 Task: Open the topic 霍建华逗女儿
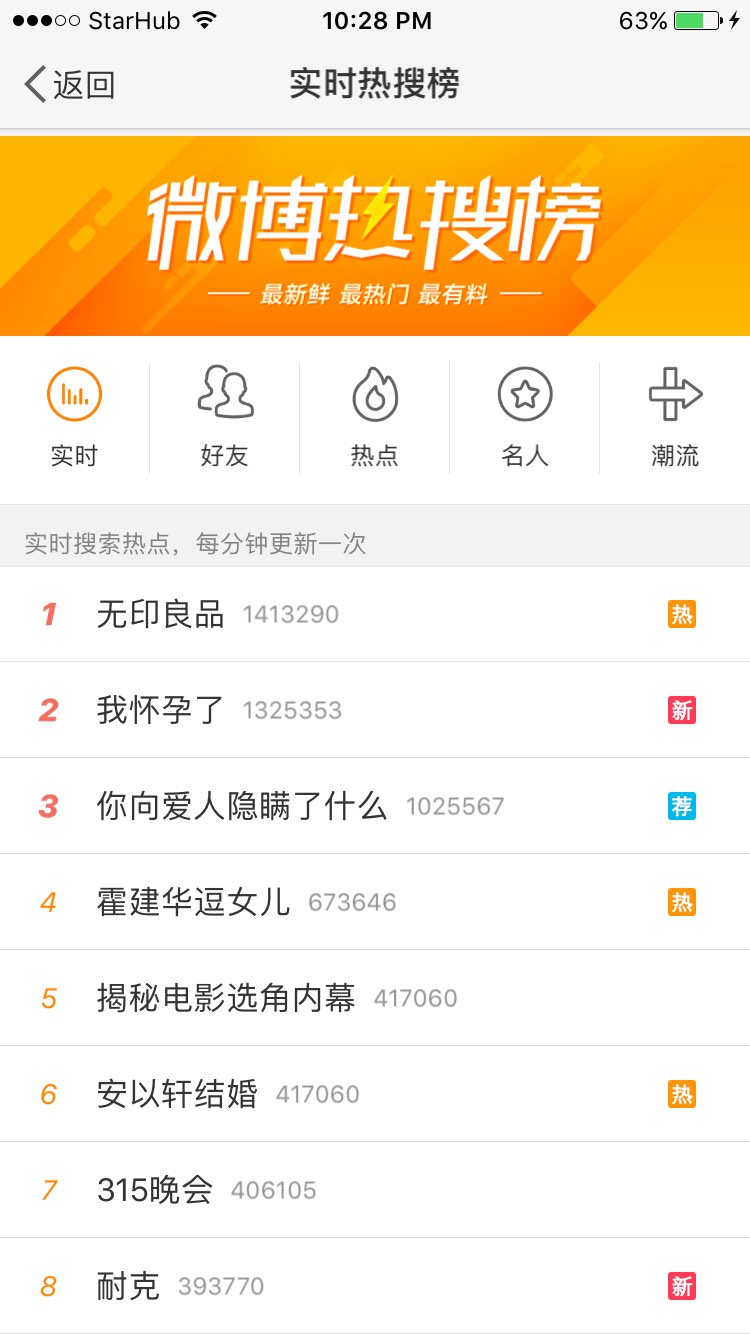(194, 902)
